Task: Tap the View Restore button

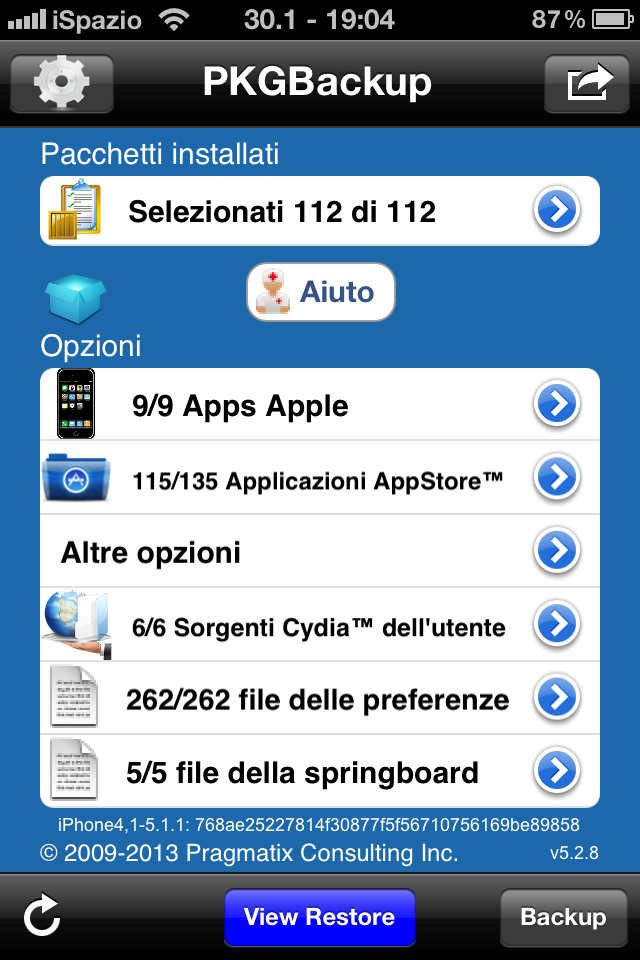Action: coord(319,917)
